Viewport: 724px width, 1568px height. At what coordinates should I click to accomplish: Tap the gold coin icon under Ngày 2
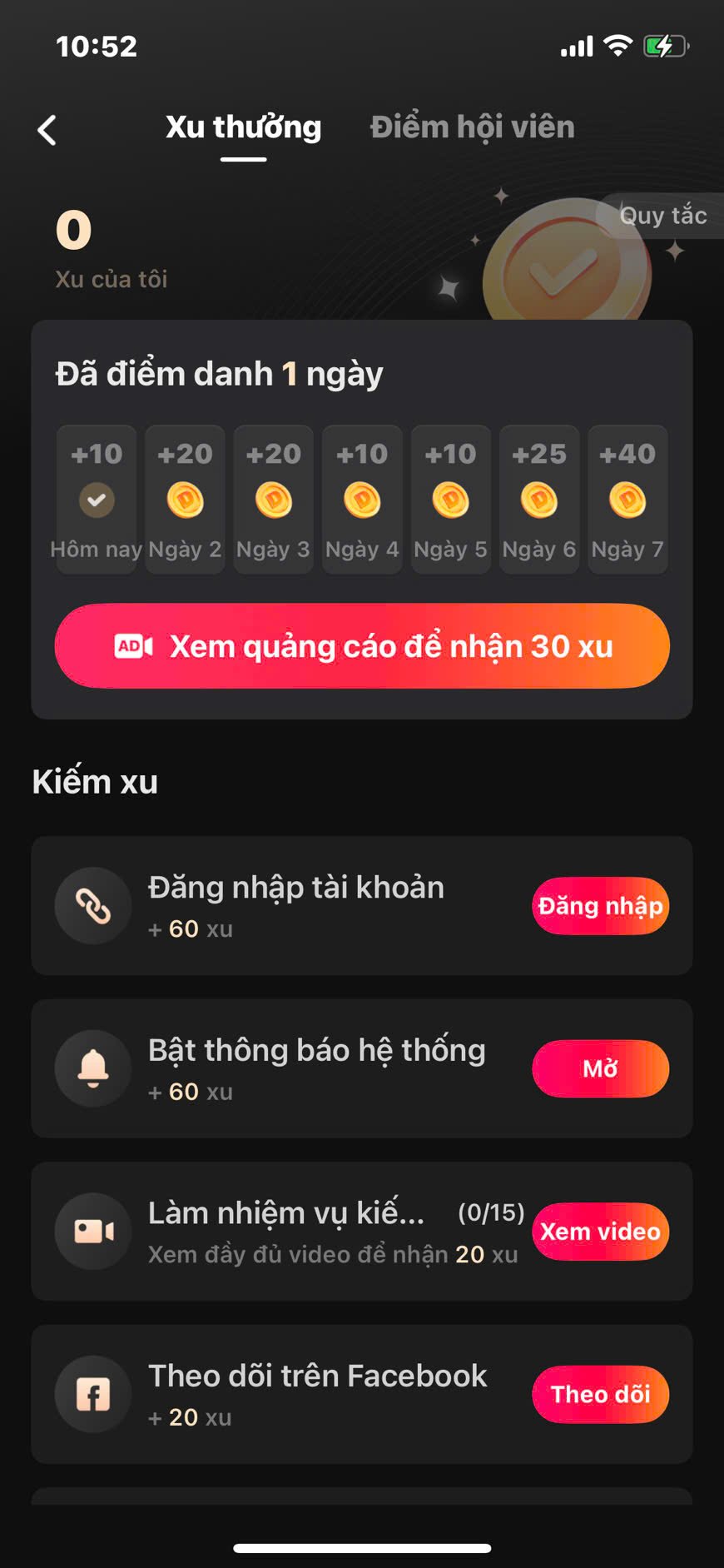pos(185,500)
